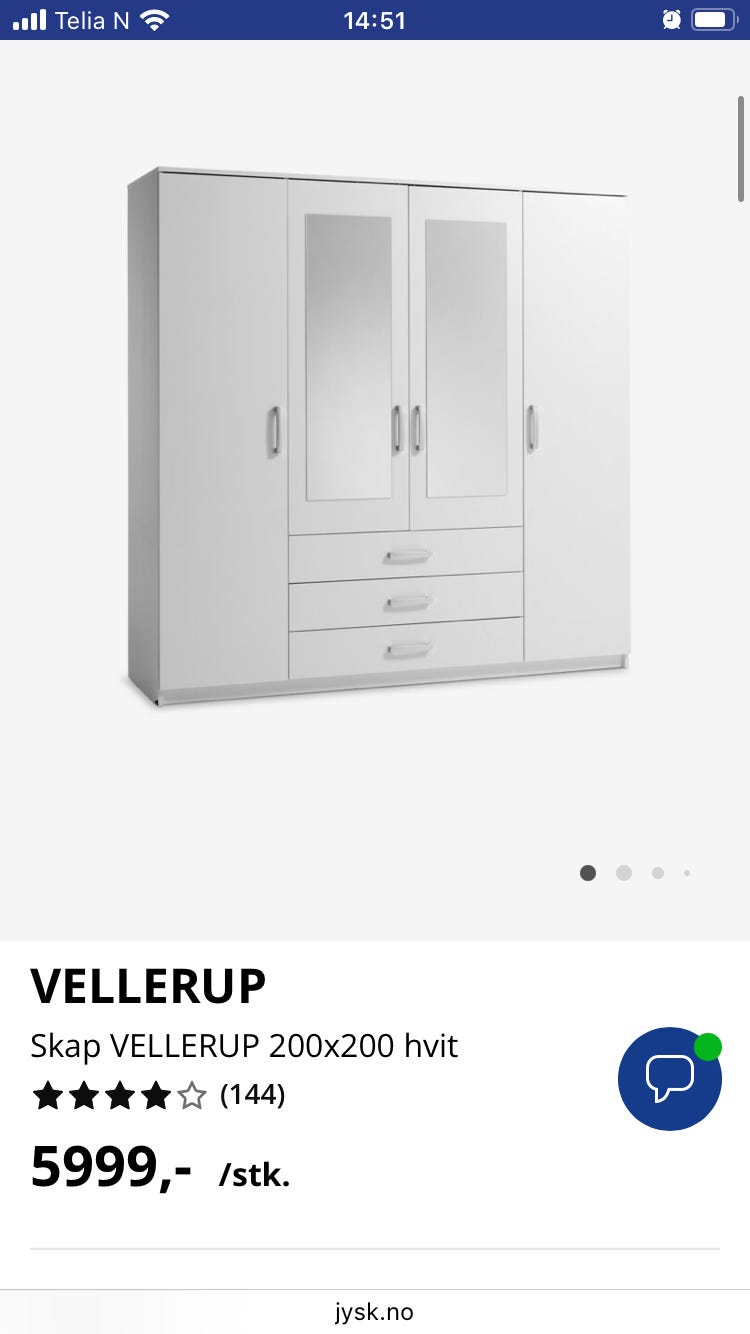The width and height of the screenshot is (750, 1334).
Task: Click the VELLERUP product title
Action: tap(148, 985)
